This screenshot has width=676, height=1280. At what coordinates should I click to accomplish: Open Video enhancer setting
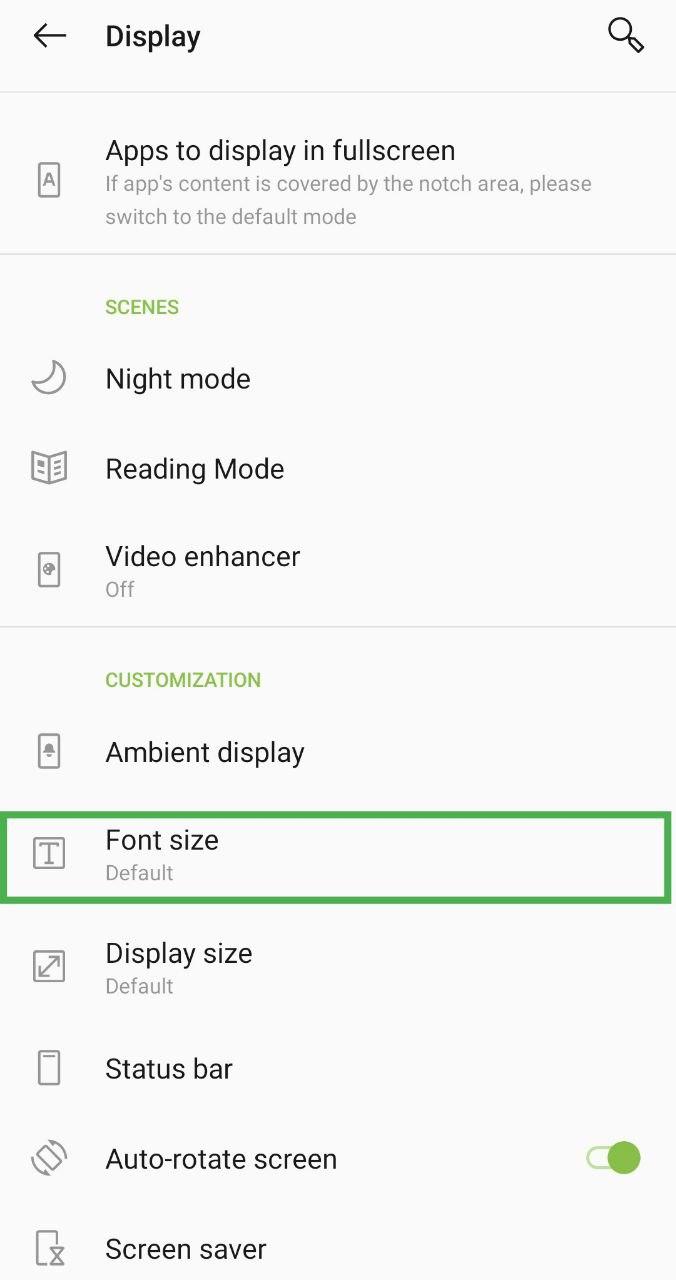point(338,571)
